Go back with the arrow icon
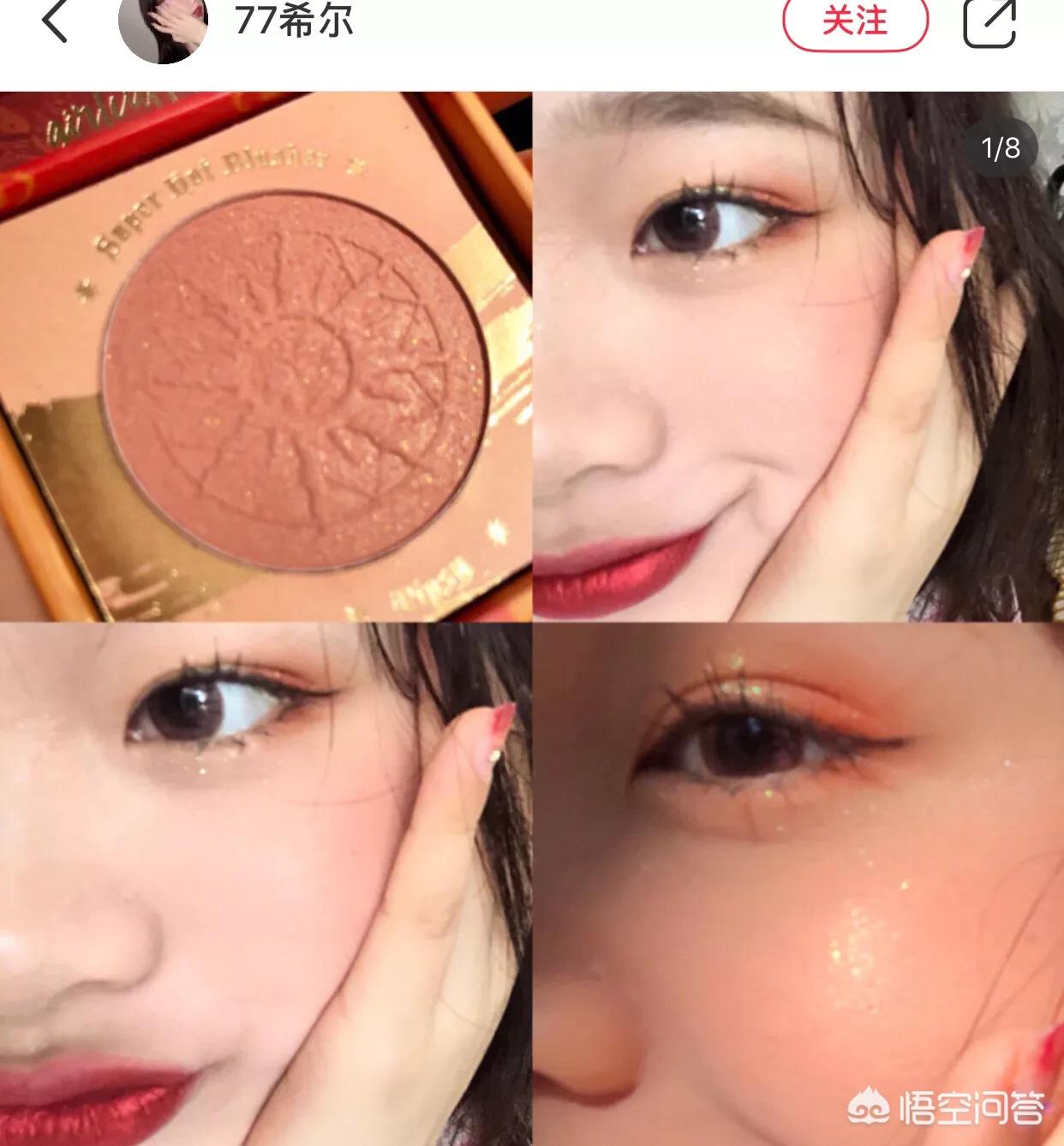Viewport: 1064px width, 1146px height. click(54, 21)
